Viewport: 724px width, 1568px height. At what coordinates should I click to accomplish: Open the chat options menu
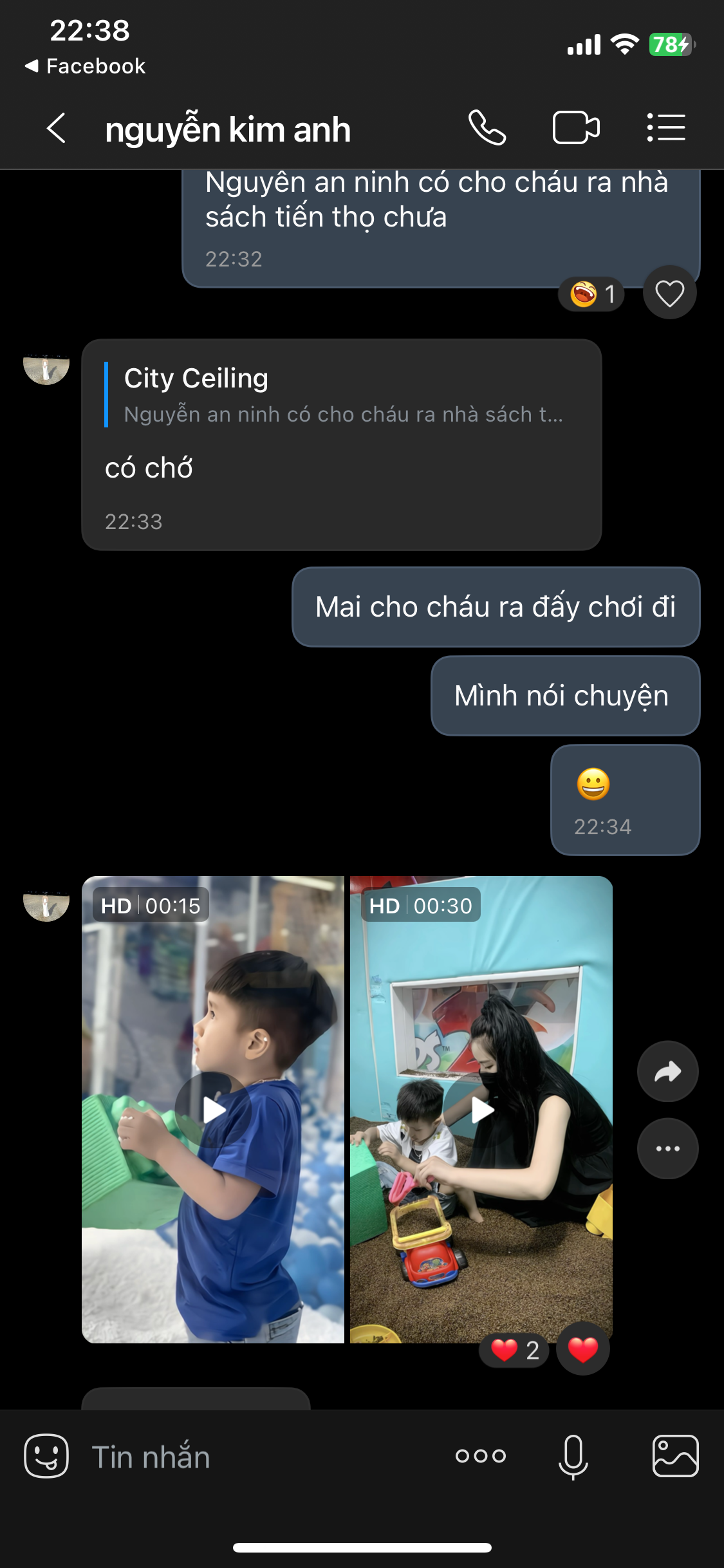666,128
